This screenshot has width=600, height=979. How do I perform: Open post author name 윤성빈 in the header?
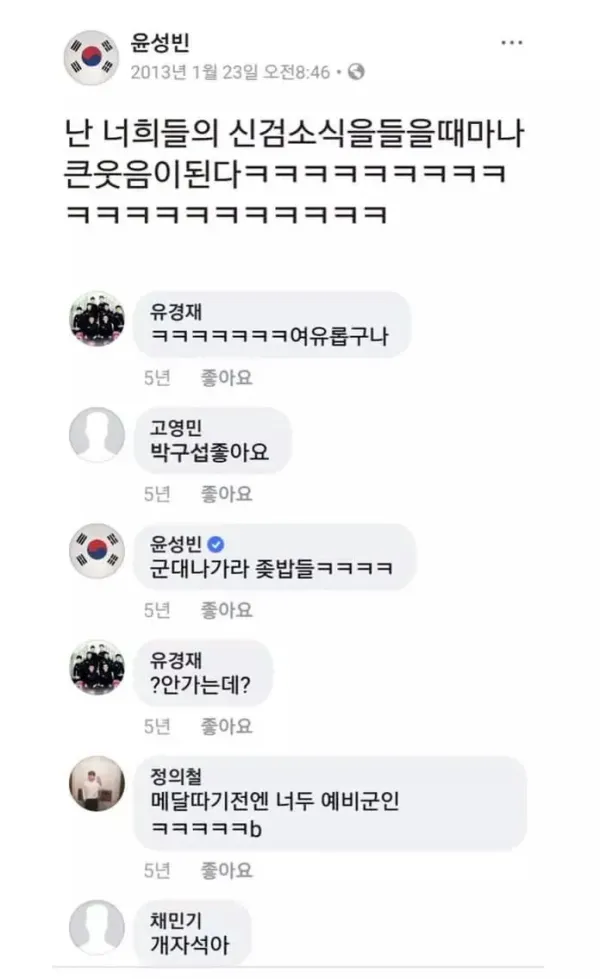tap(160, 42)
